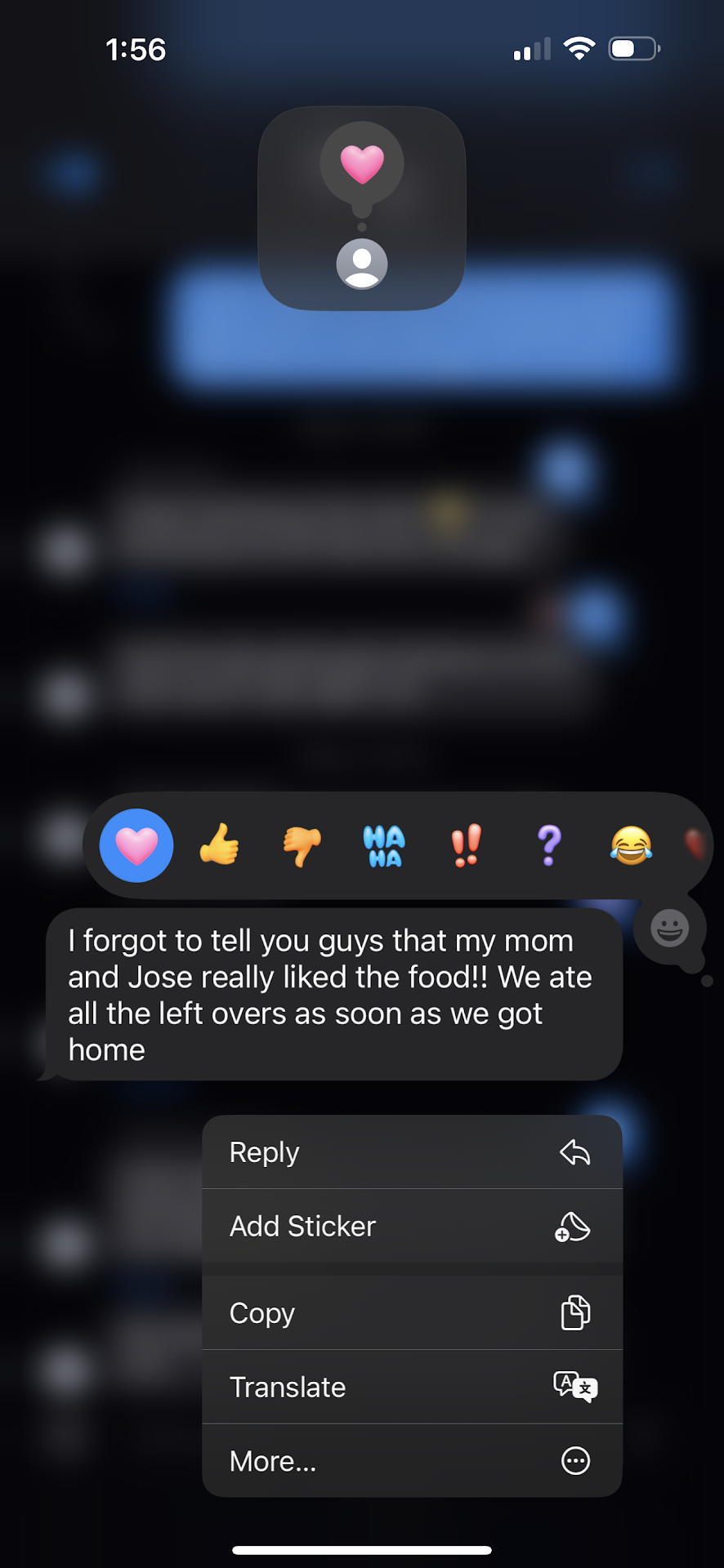Translate this message
The image size is (724, 1568).
point(412,1387)
